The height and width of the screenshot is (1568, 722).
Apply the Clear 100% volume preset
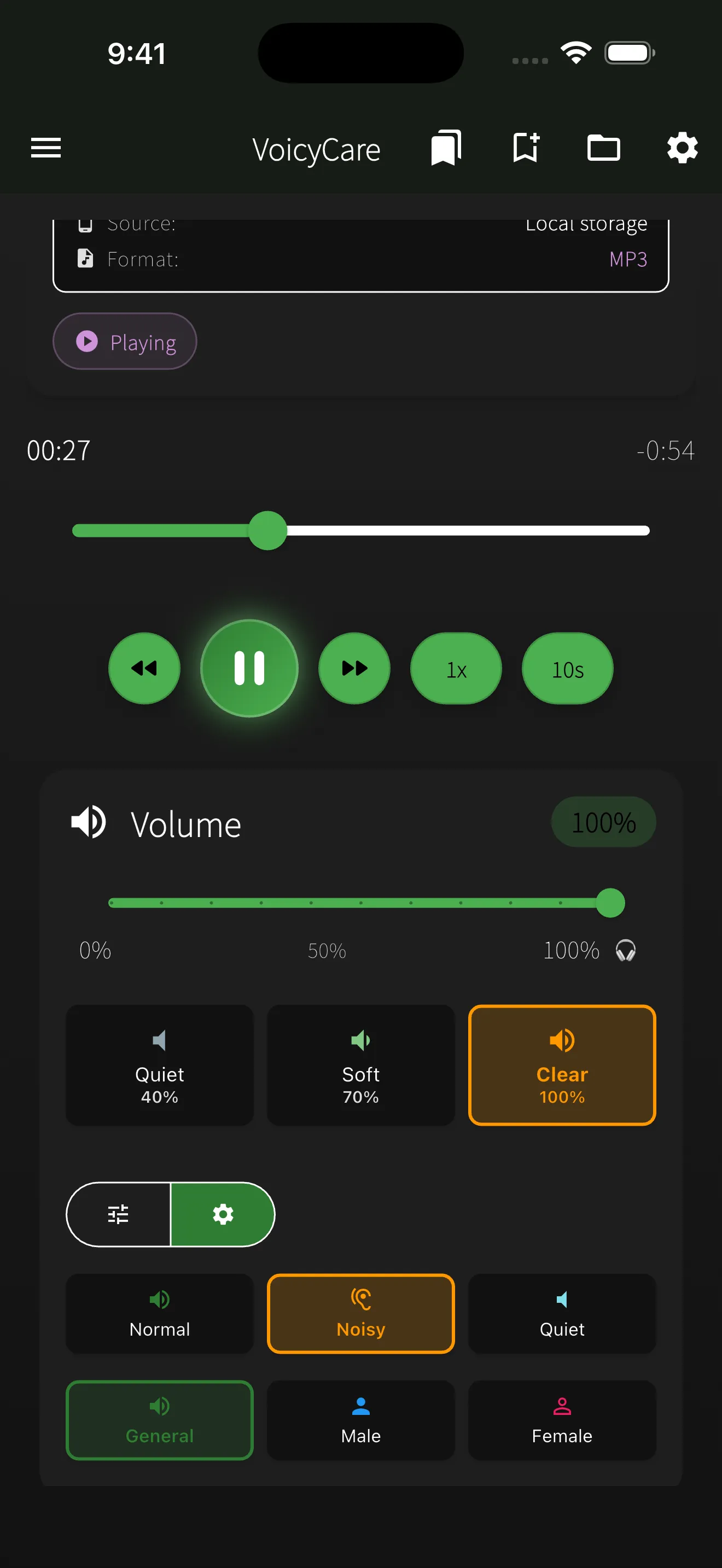pos(561,1065)
